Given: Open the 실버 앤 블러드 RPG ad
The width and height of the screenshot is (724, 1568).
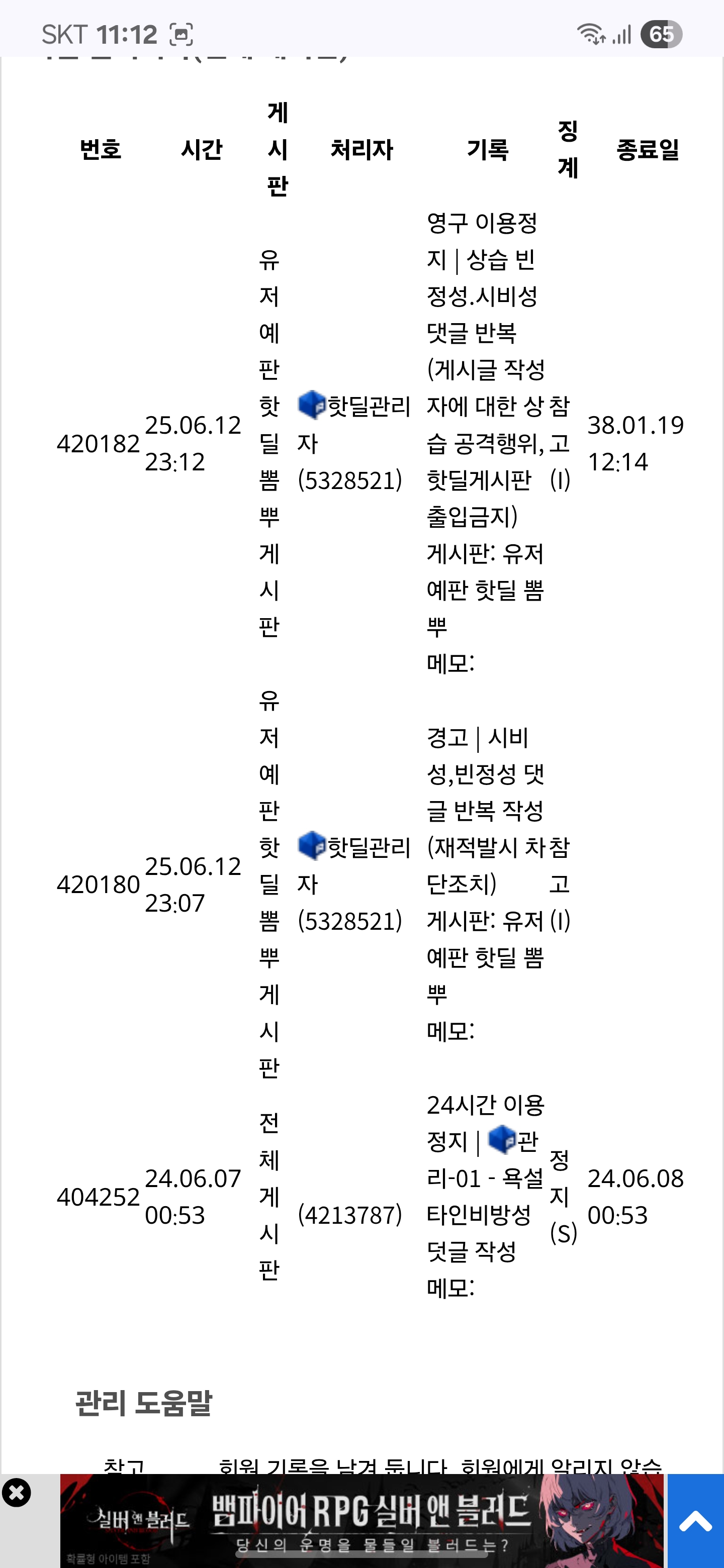Looking at the screenshot, I should click(361, 1521).
